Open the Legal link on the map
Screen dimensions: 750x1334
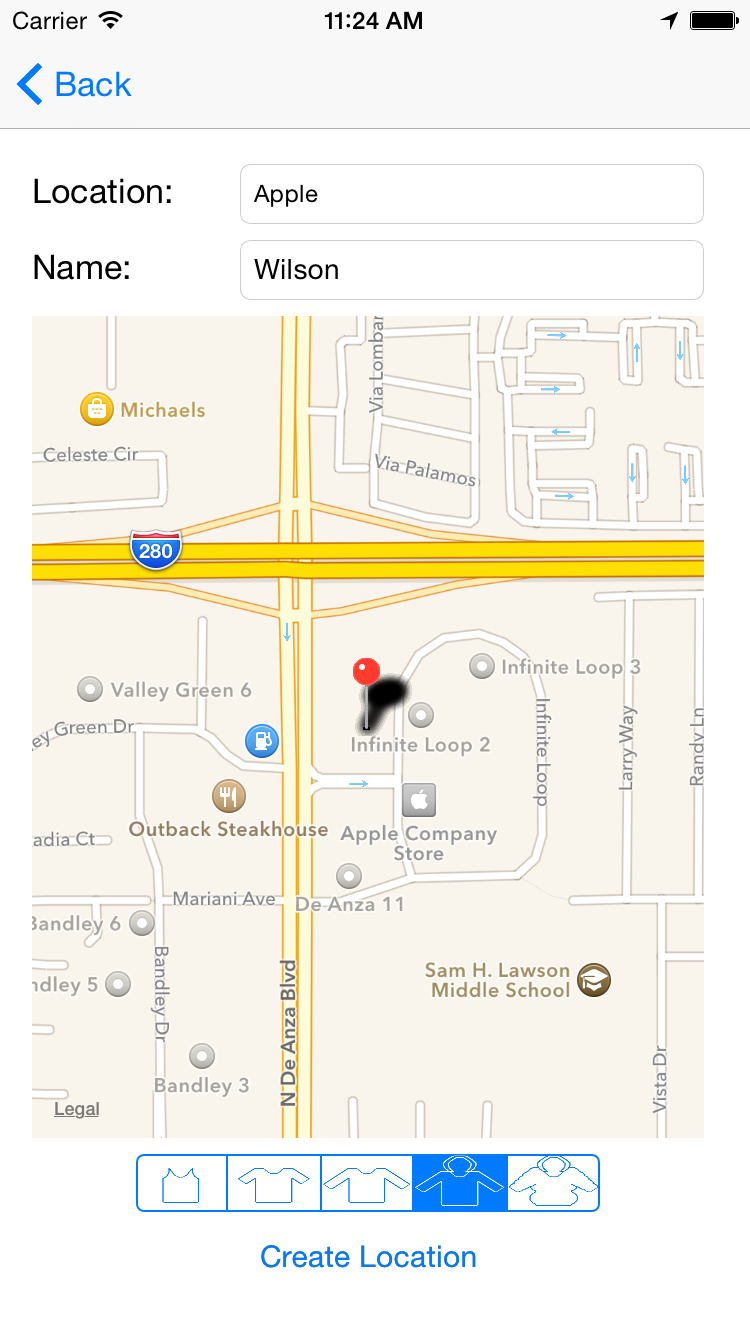77,1109
